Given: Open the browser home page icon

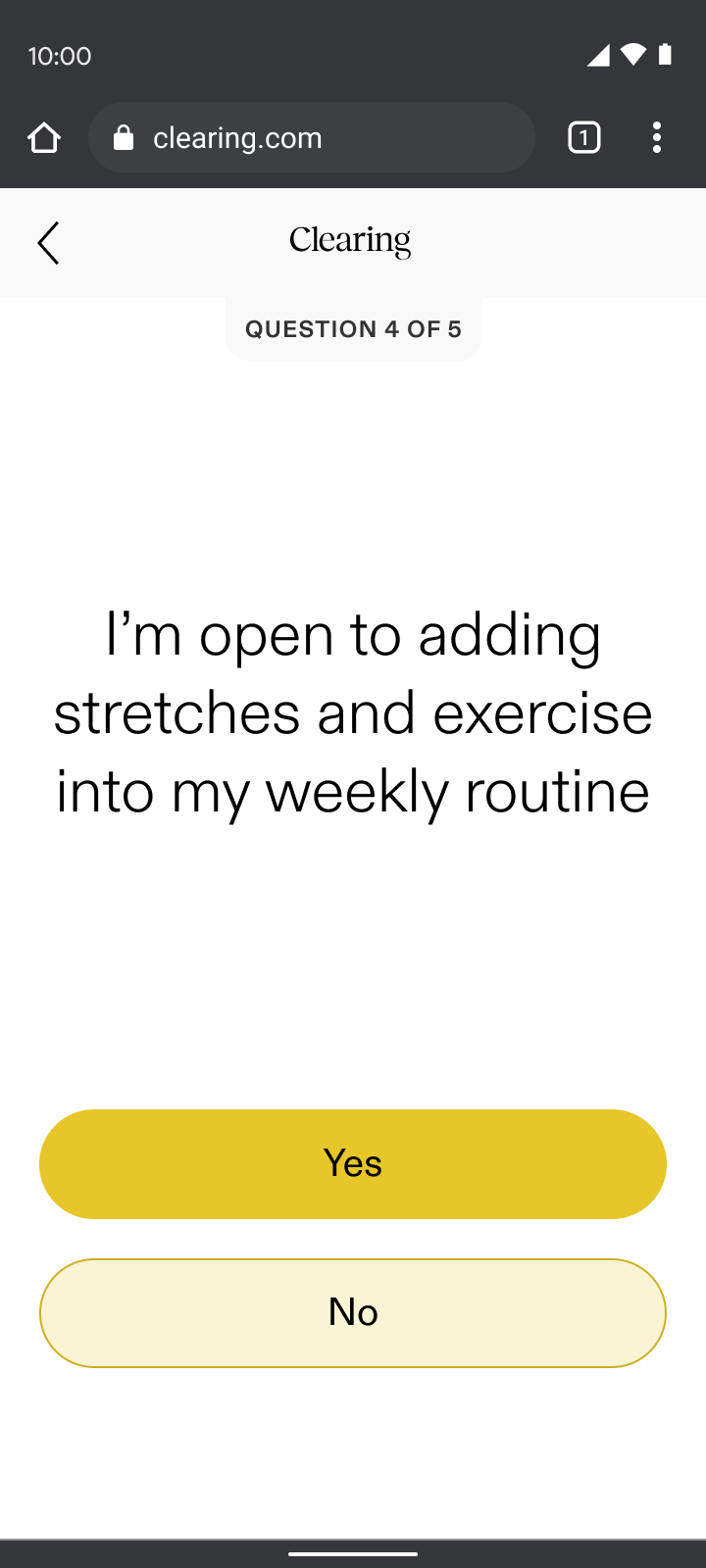Looking at the screenshot, I should click(x=44, y=138).
